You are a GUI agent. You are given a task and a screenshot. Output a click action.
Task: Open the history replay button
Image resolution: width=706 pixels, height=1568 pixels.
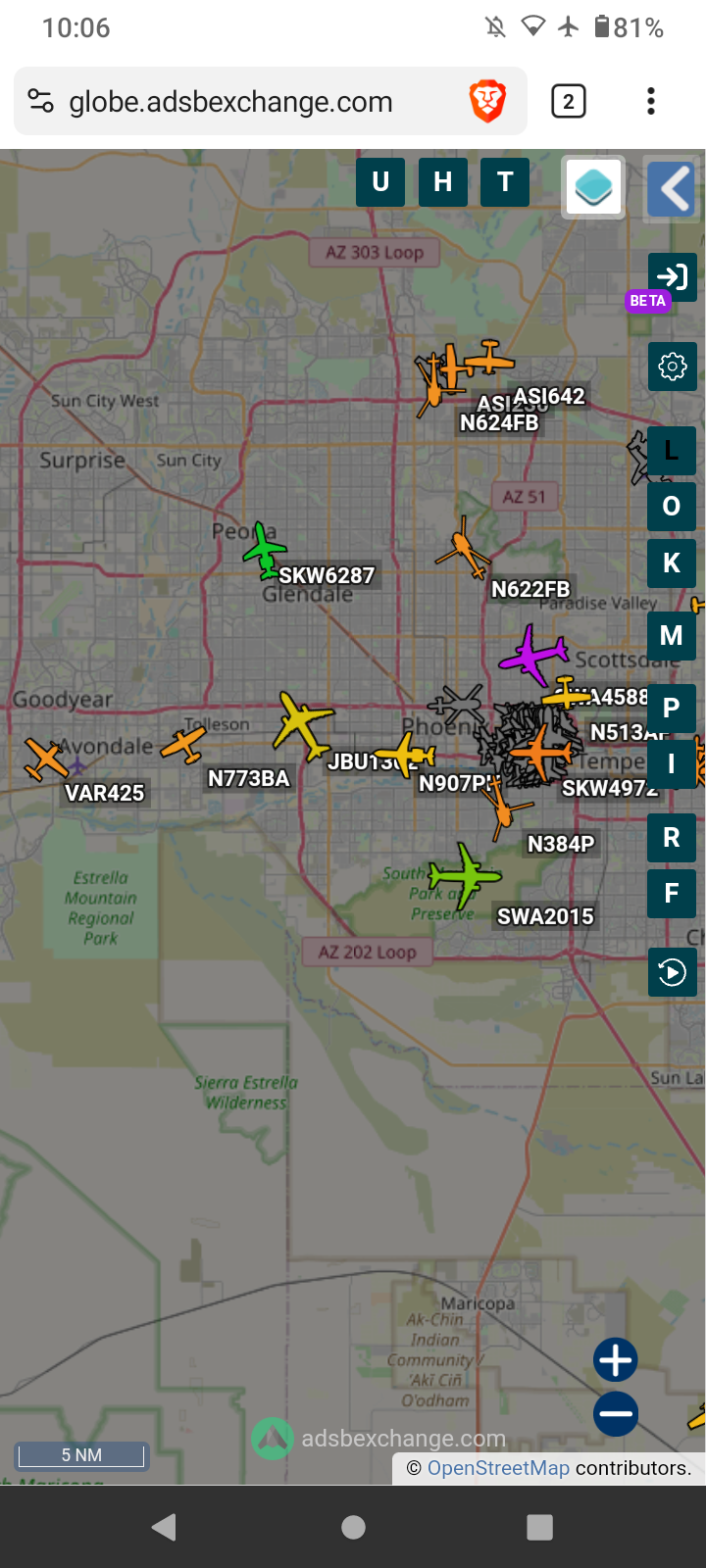pyautogui.click(x=673, y=972)
